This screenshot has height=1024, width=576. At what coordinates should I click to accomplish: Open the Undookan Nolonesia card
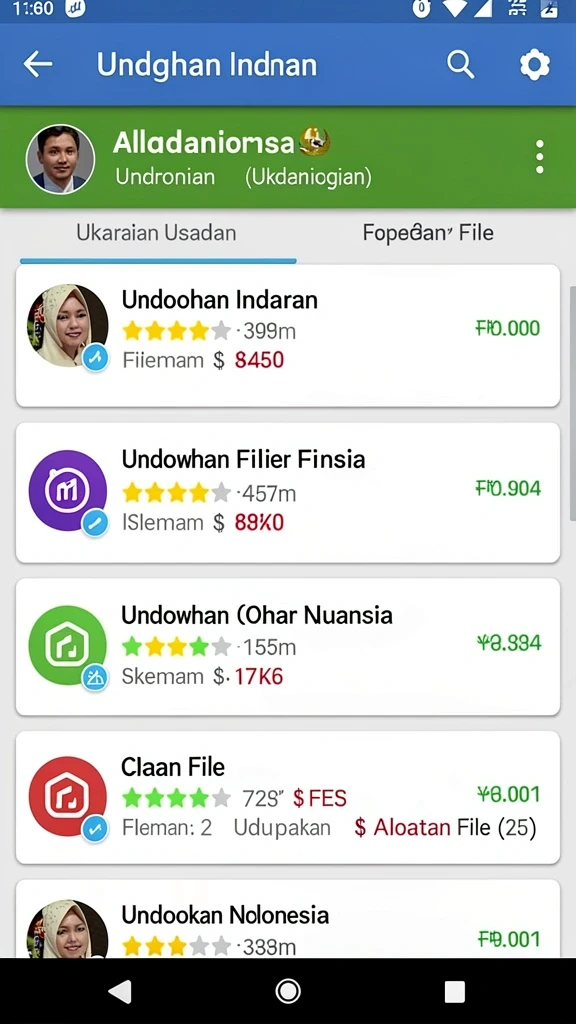point(288,919)
